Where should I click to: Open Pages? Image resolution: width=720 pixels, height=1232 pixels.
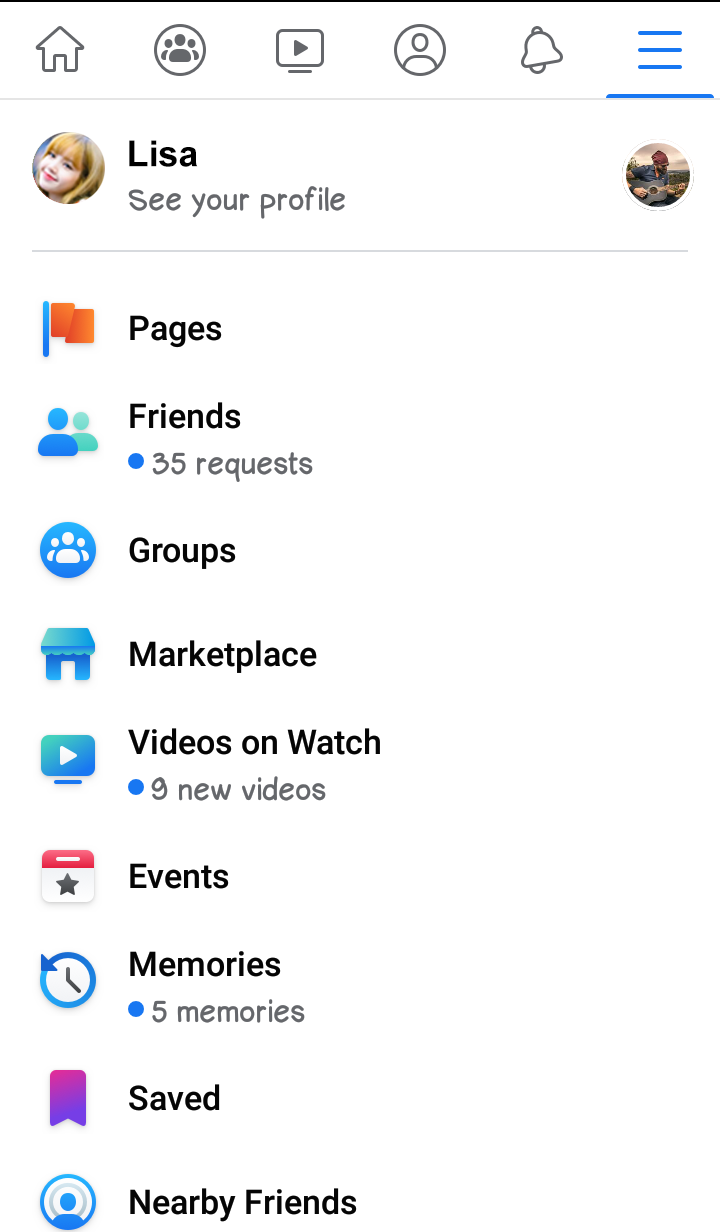pyautogui.click(x=175, y=329)
